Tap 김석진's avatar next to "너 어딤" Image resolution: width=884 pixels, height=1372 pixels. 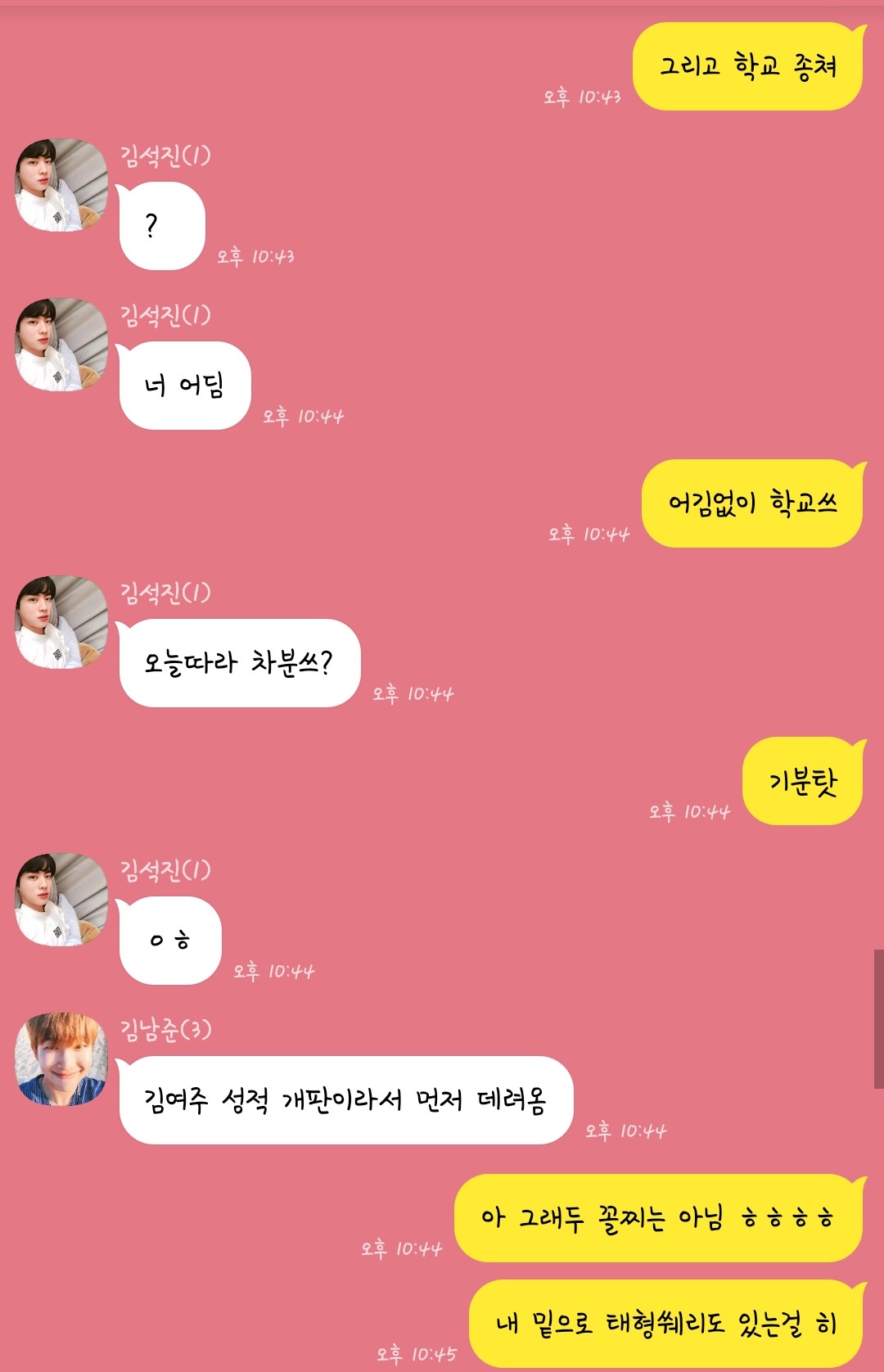[x=61, y=345]
